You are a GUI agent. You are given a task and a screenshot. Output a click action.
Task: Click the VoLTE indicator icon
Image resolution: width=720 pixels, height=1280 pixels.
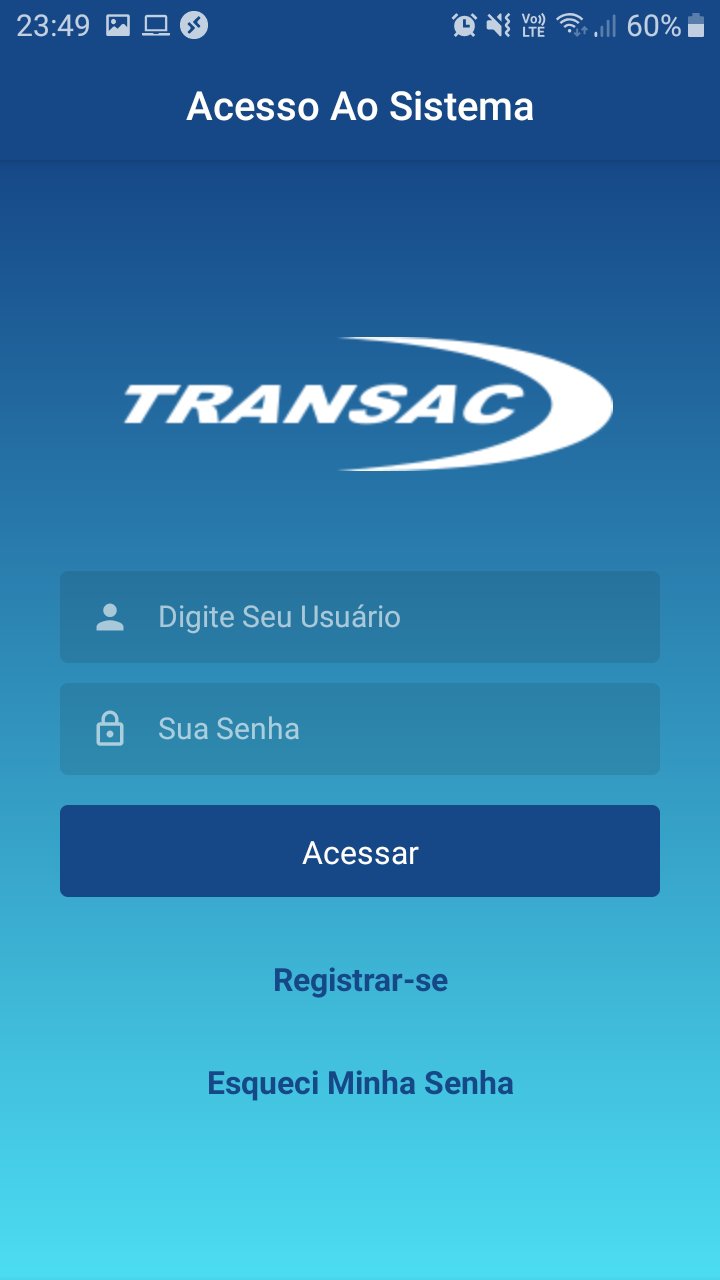point(535,24)
